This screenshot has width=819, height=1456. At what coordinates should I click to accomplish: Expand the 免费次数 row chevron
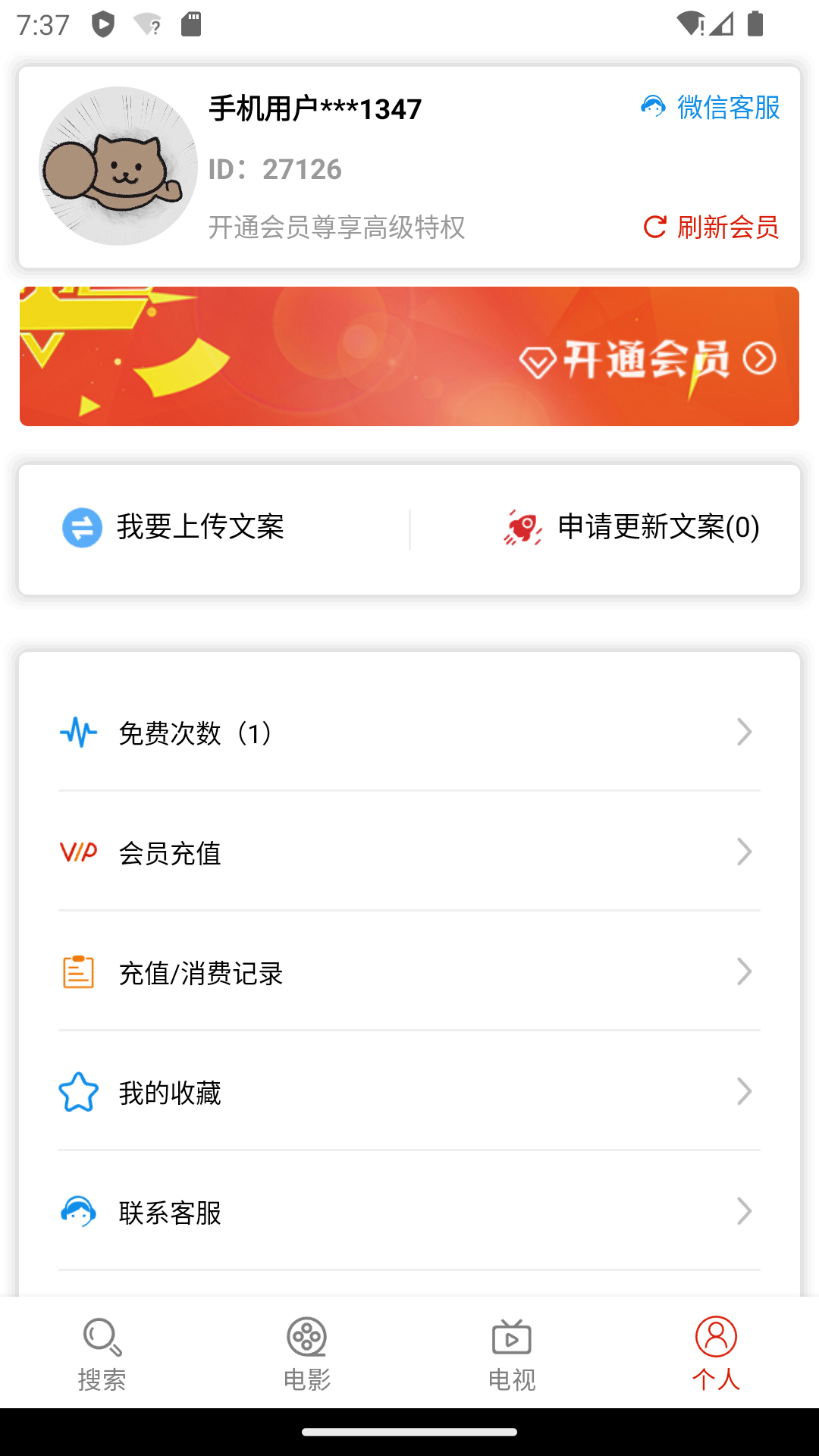pos(744,731)
